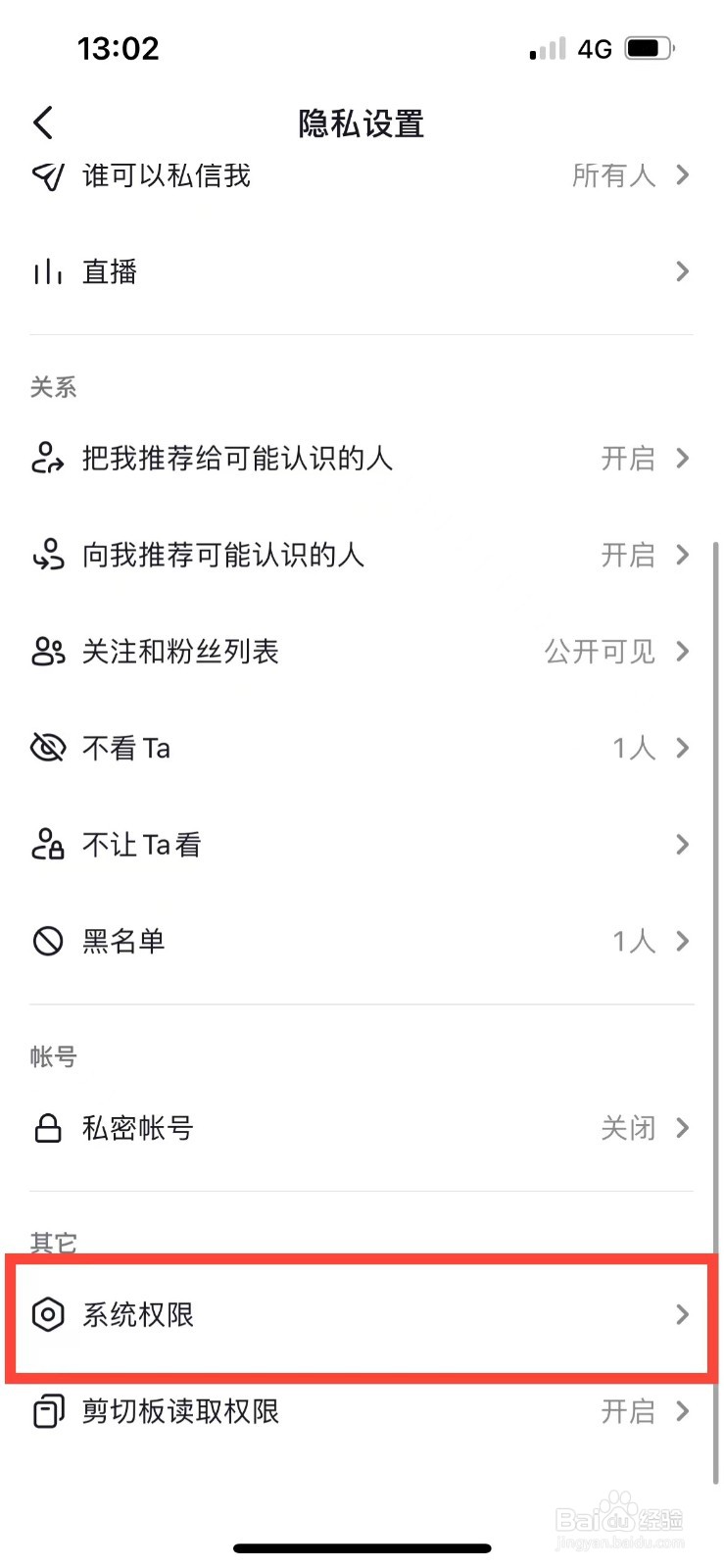724x1568 pixels.
Task: Expand the chevron on the 直播 row
Action: (x=682, y=271)
